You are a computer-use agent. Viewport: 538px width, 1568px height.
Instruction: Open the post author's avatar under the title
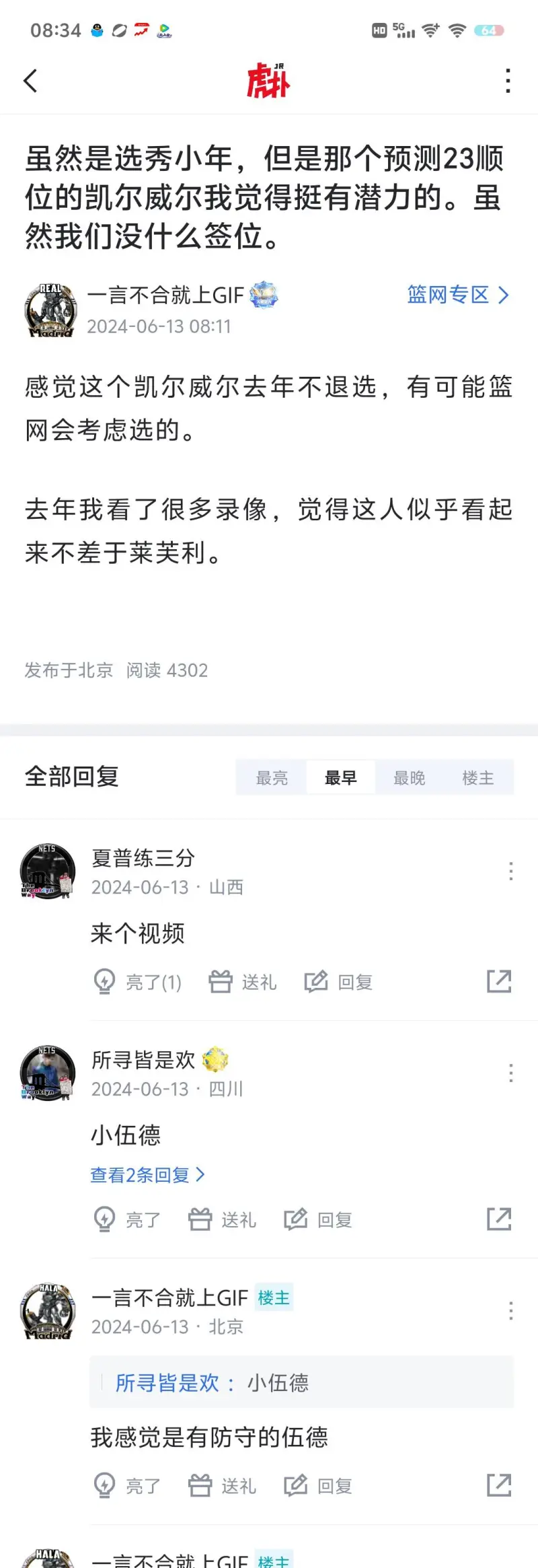pyautogui.click(x=50, y=310)
